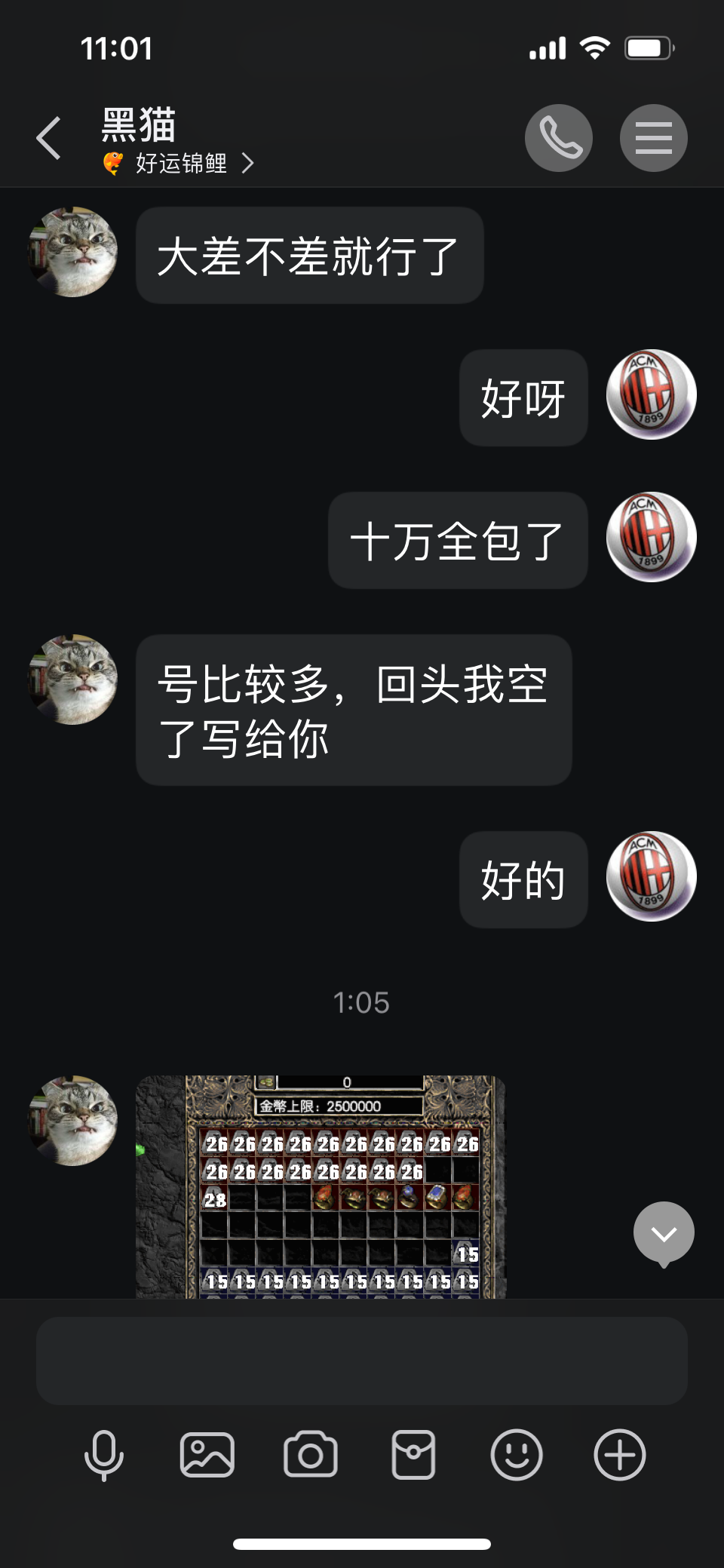Open the chat settings menu
The image size is (724, 1568).
click(653, 138)
